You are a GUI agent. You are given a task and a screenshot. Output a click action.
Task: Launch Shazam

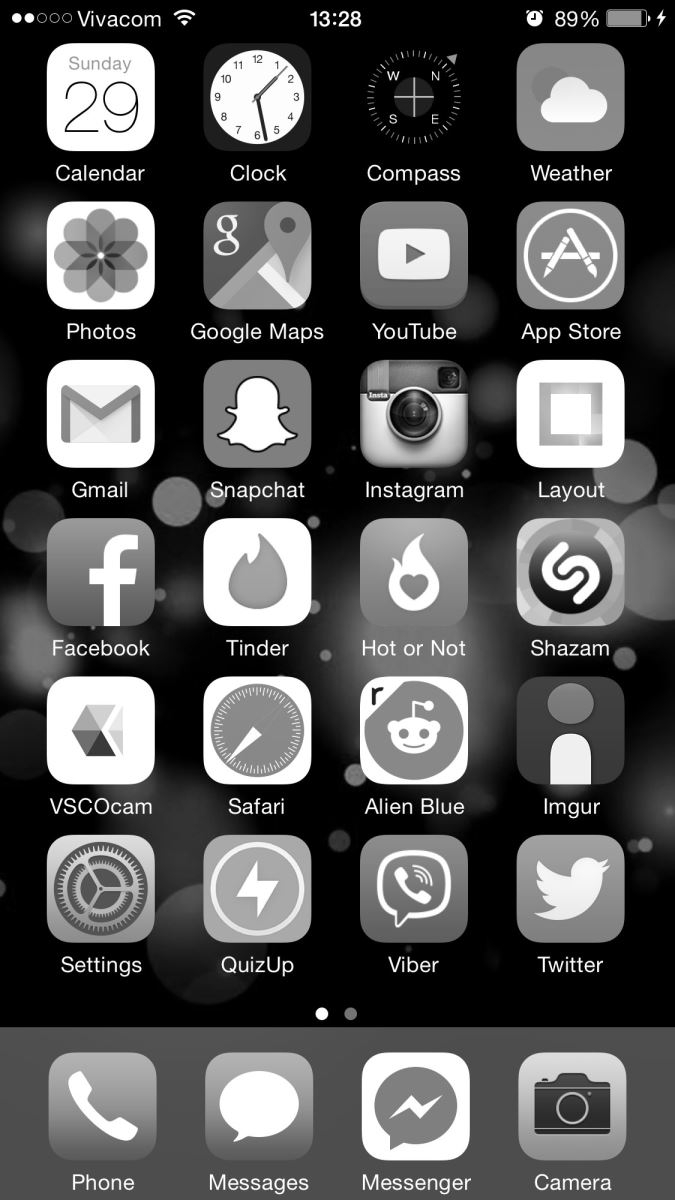(x=571, y=572)
